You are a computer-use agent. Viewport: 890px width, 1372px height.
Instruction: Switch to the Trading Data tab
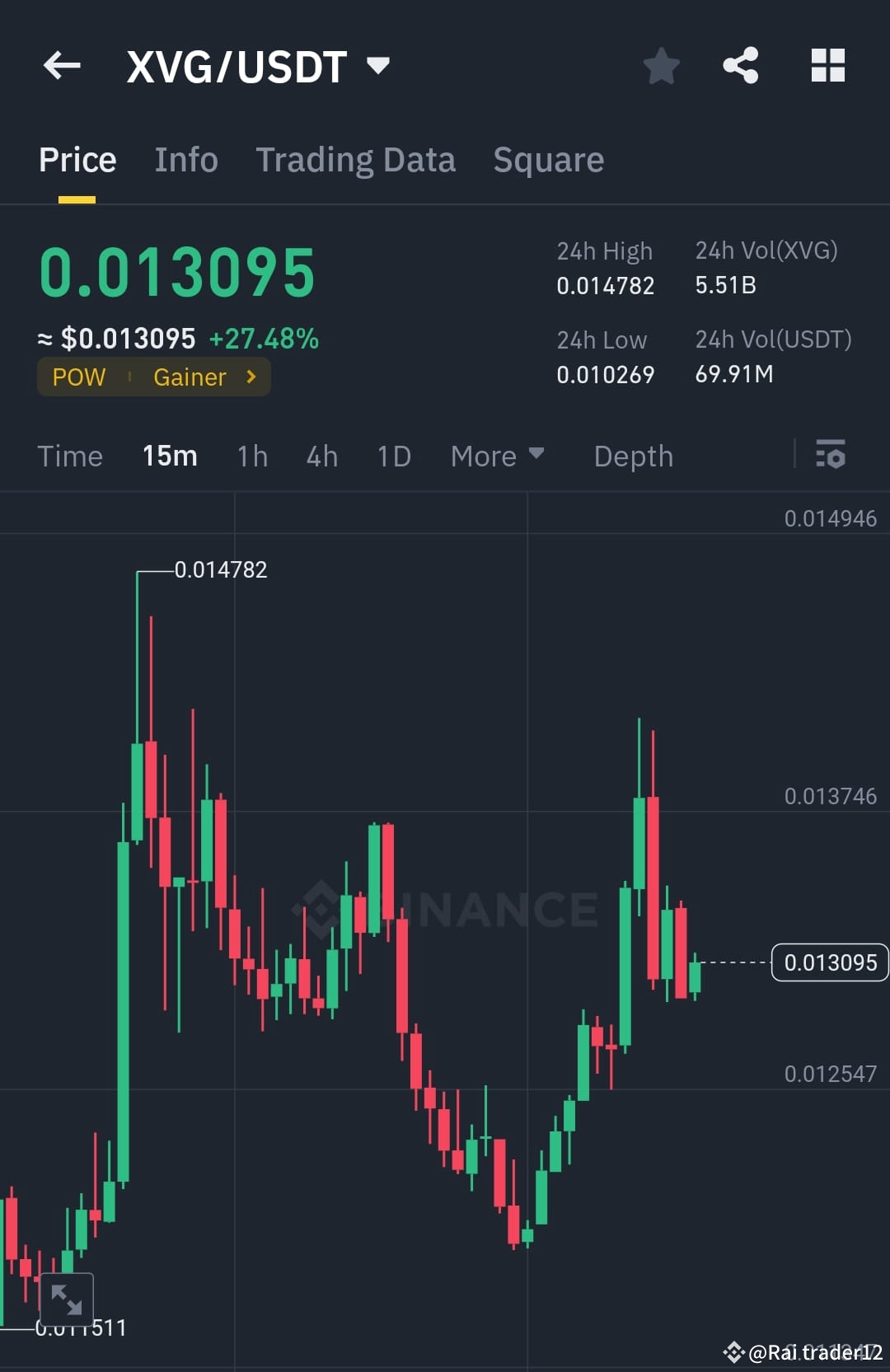tap(356, 159)
